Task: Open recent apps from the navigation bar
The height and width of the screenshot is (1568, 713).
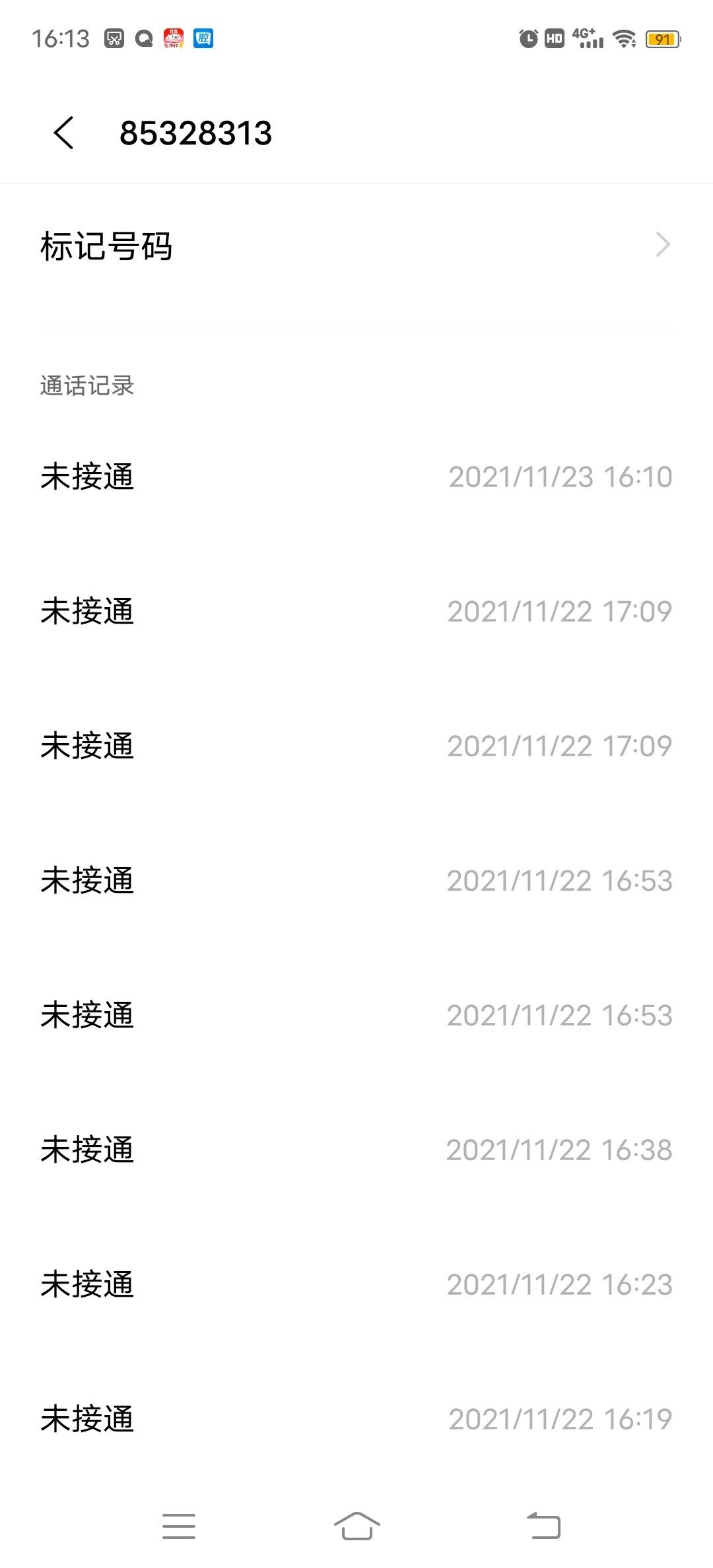Action: tap(179, 1525)
